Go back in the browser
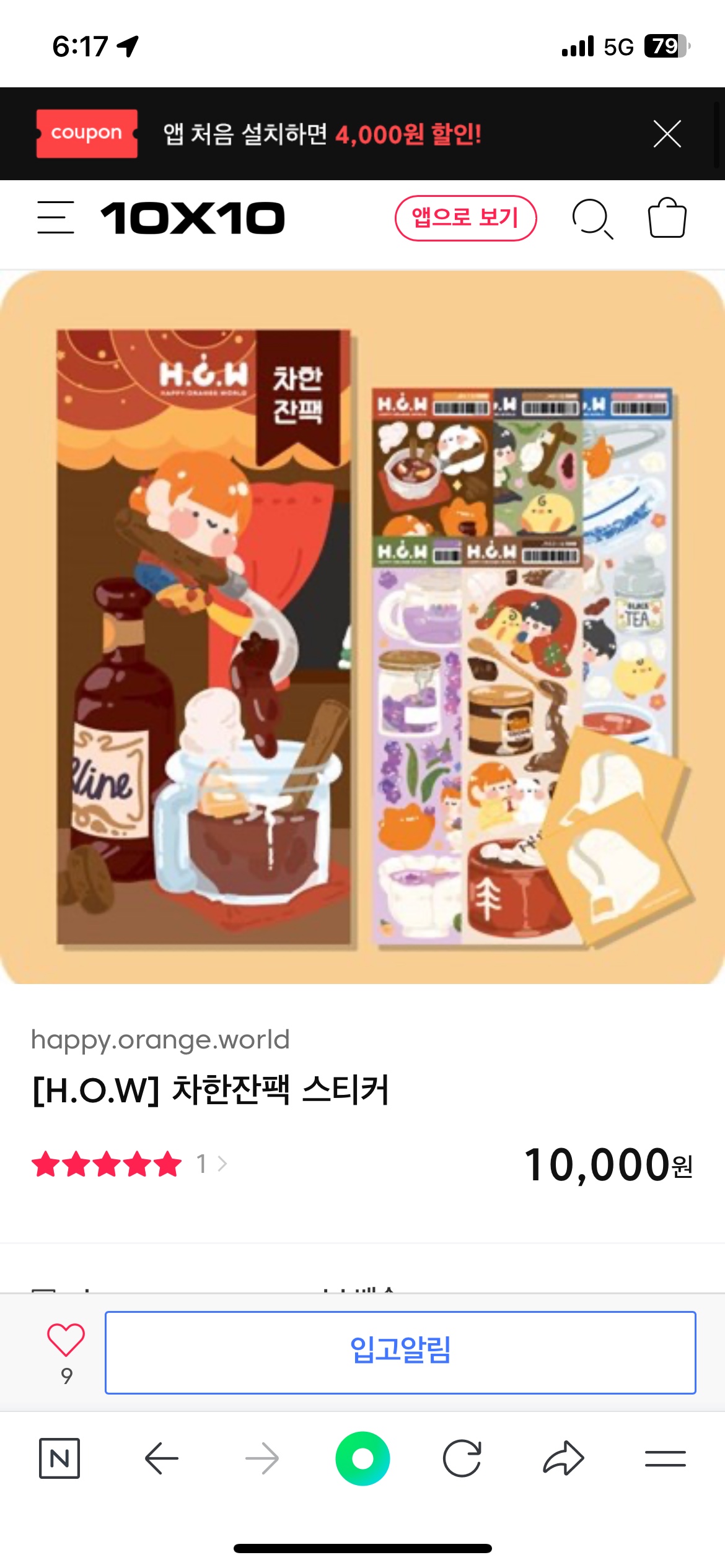Viewport: 725px width, 1568px height. [x=161, y=1458]
